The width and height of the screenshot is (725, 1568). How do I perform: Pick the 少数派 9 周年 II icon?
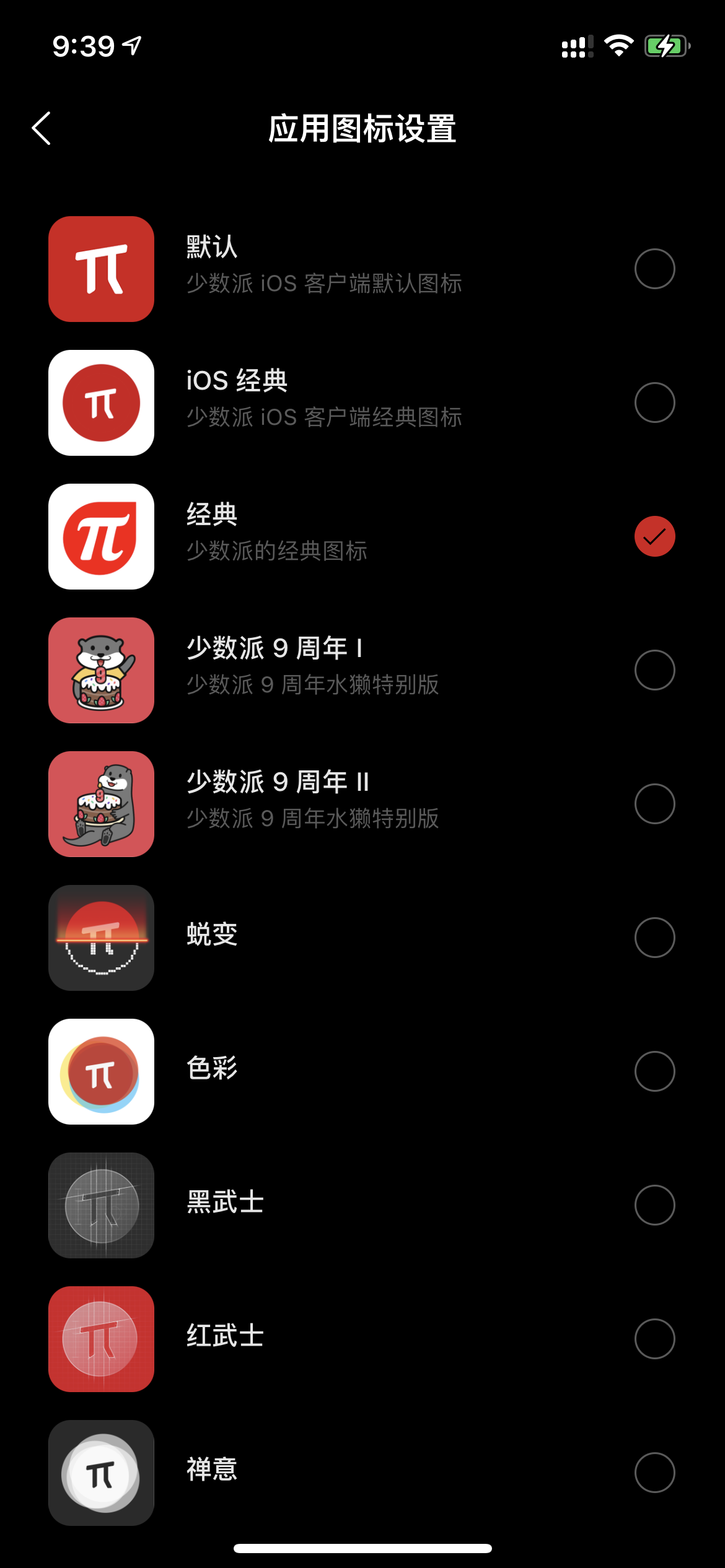pos(654,804)
